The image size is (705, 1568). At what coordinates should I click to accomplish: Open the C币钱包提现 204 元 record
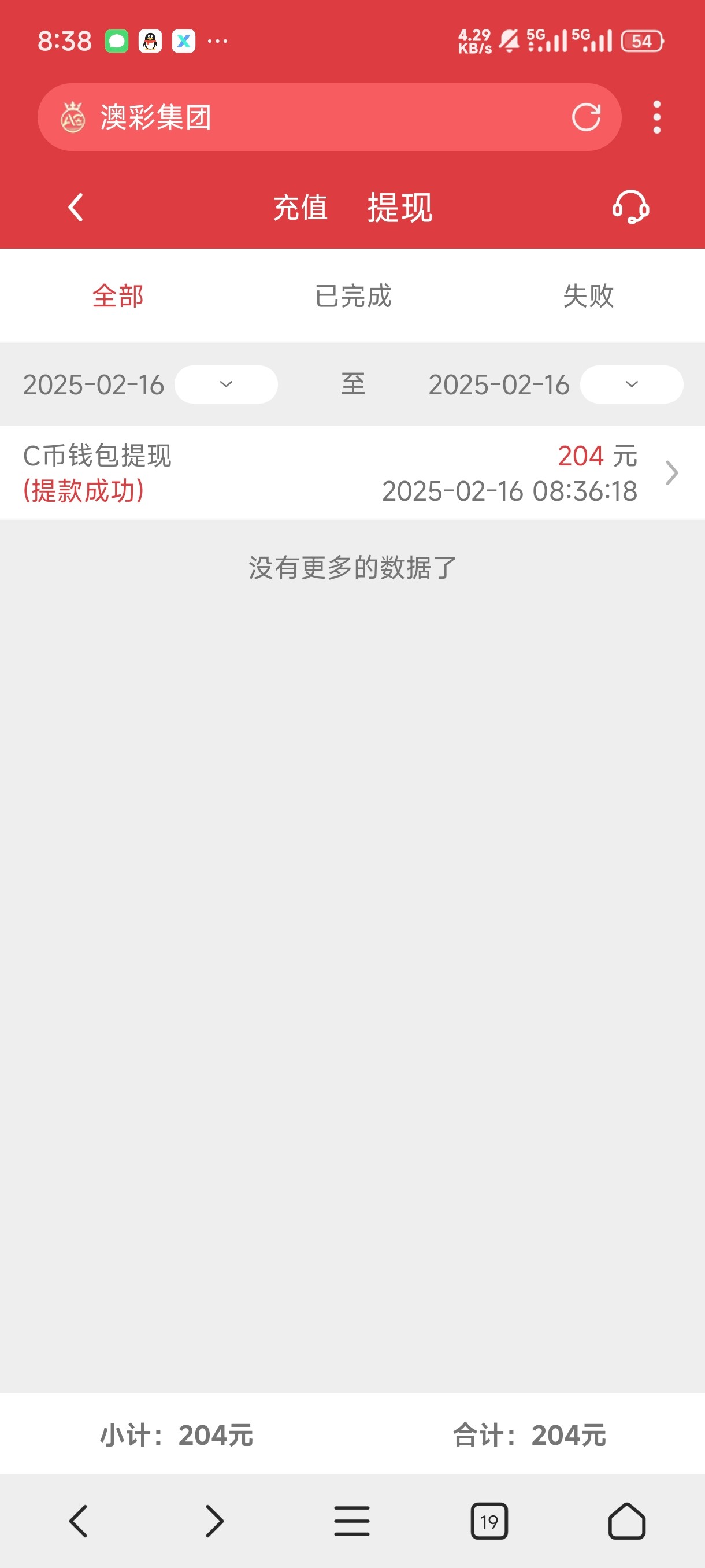[x=352, y=473]
